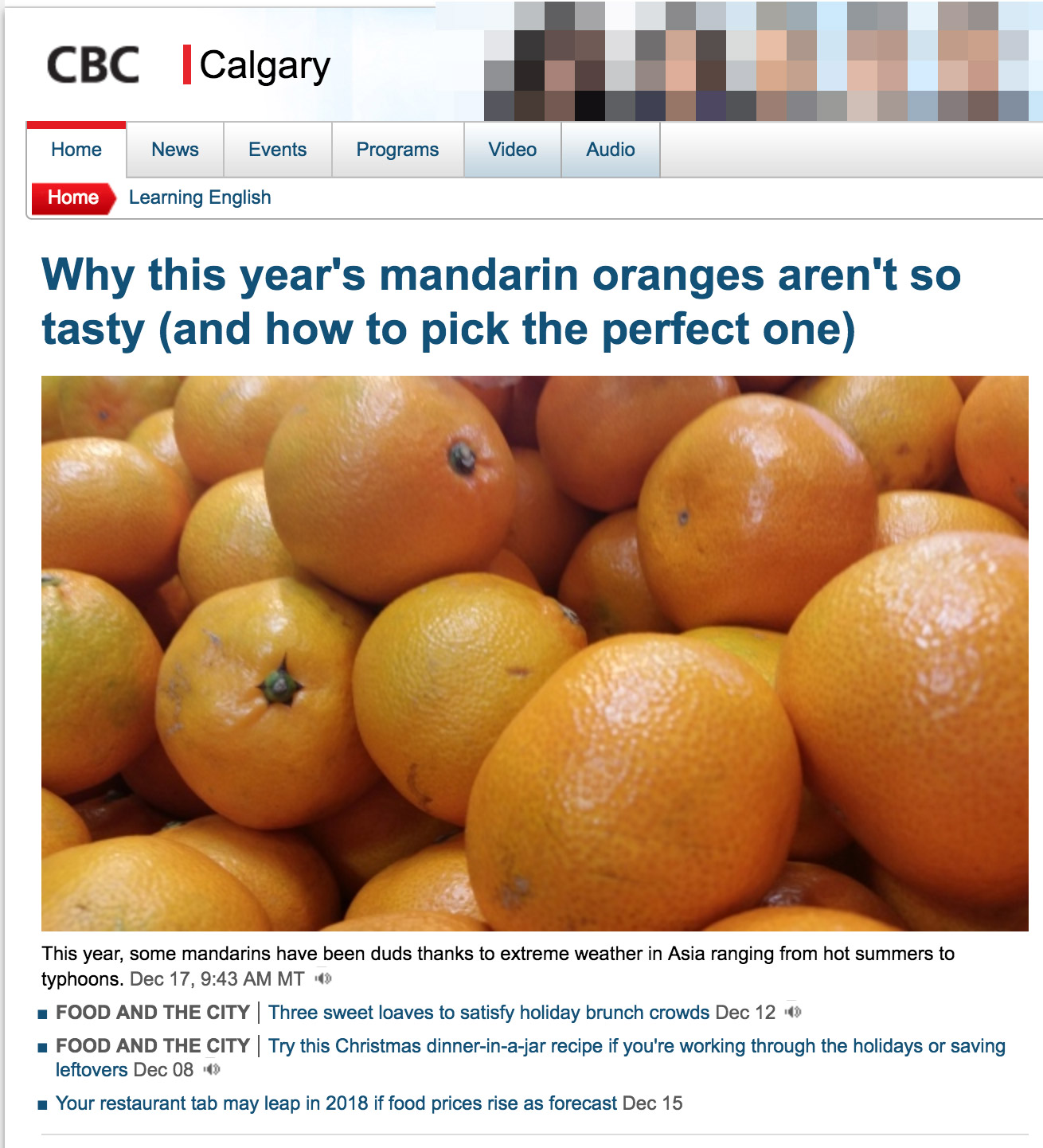1043x1148 pixels.
Task: Tap the Home tab in the top menu
Action: click(x=76, y=150)
